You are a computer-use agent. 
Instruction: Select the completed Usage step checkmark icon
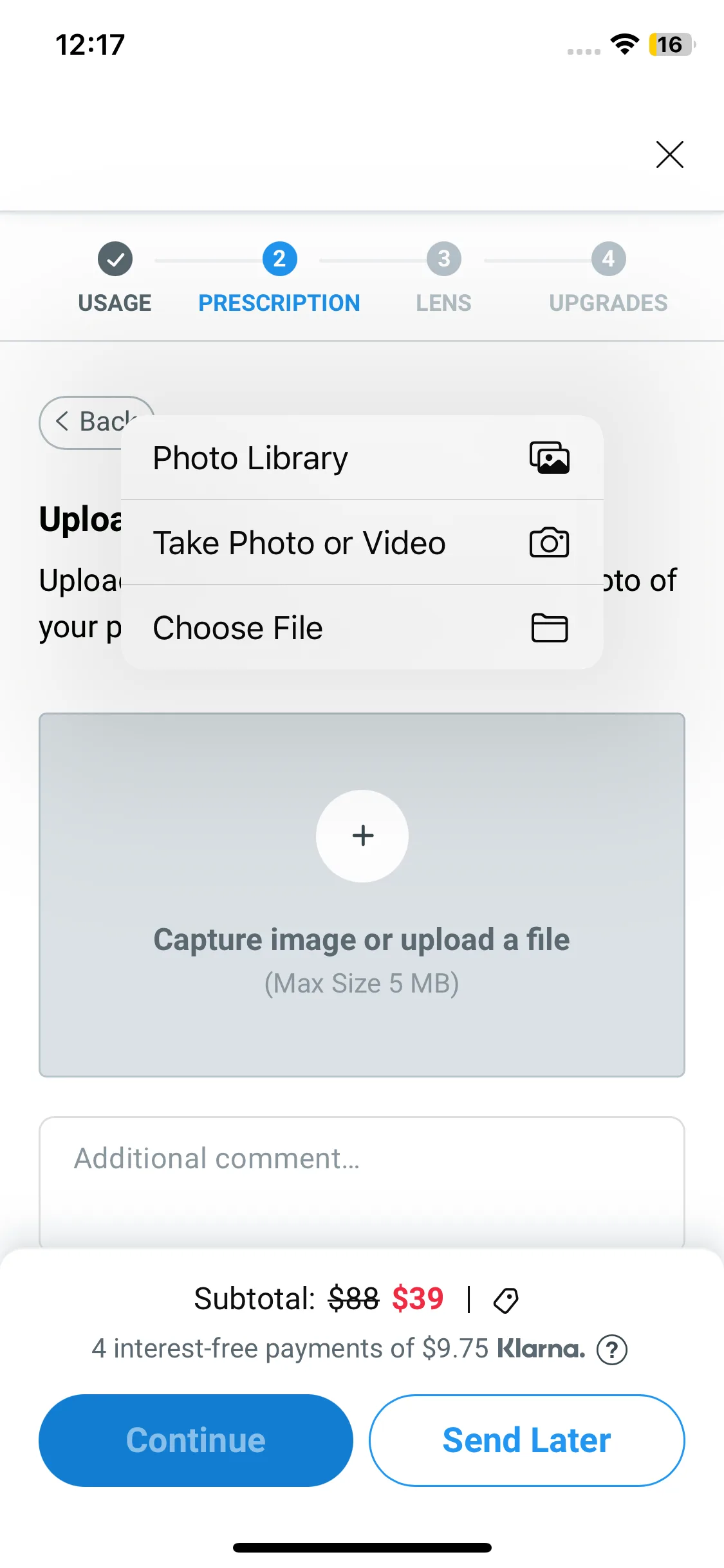[115, 259]
